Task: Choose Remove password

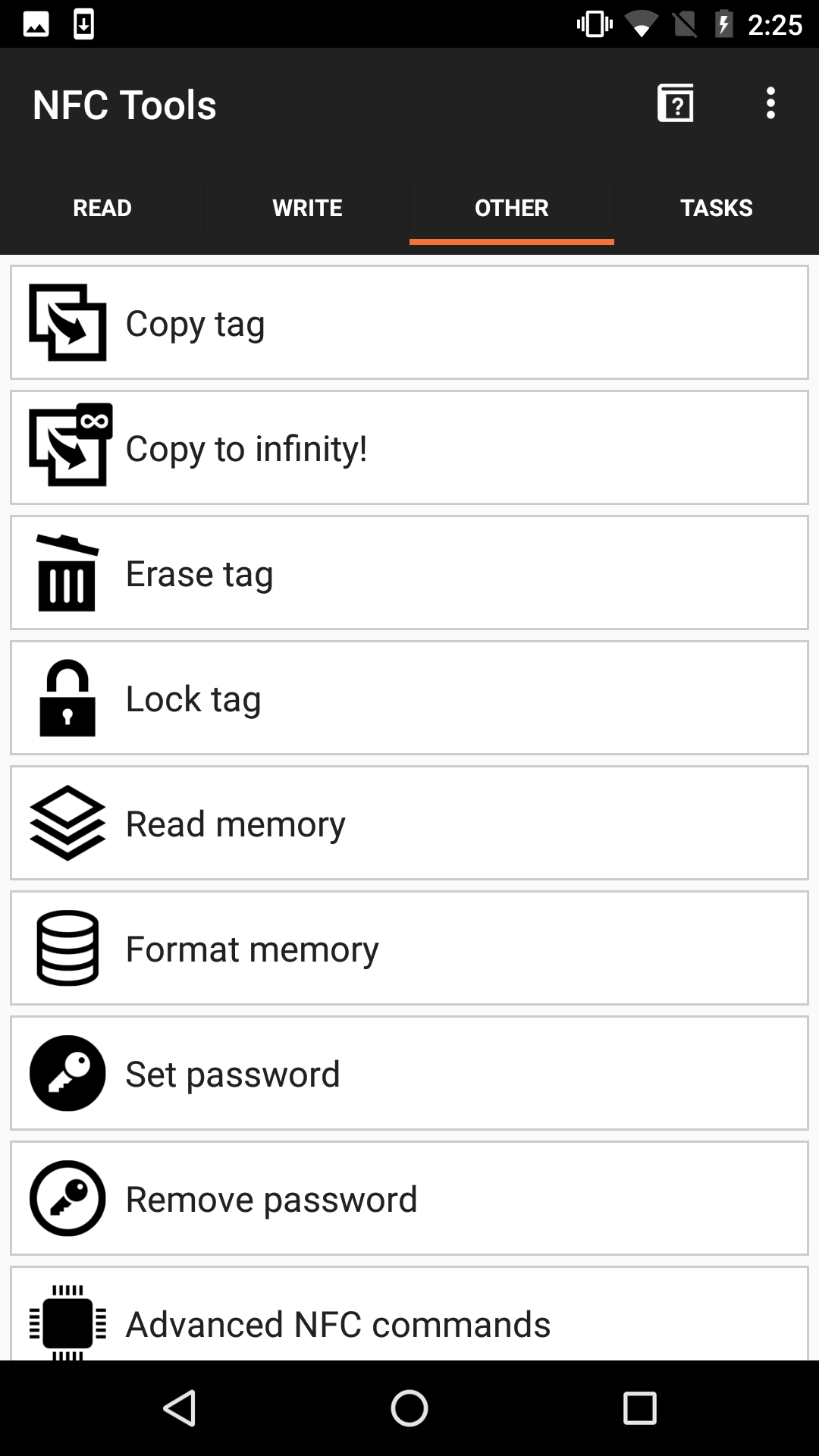Action: (409, 1199)
